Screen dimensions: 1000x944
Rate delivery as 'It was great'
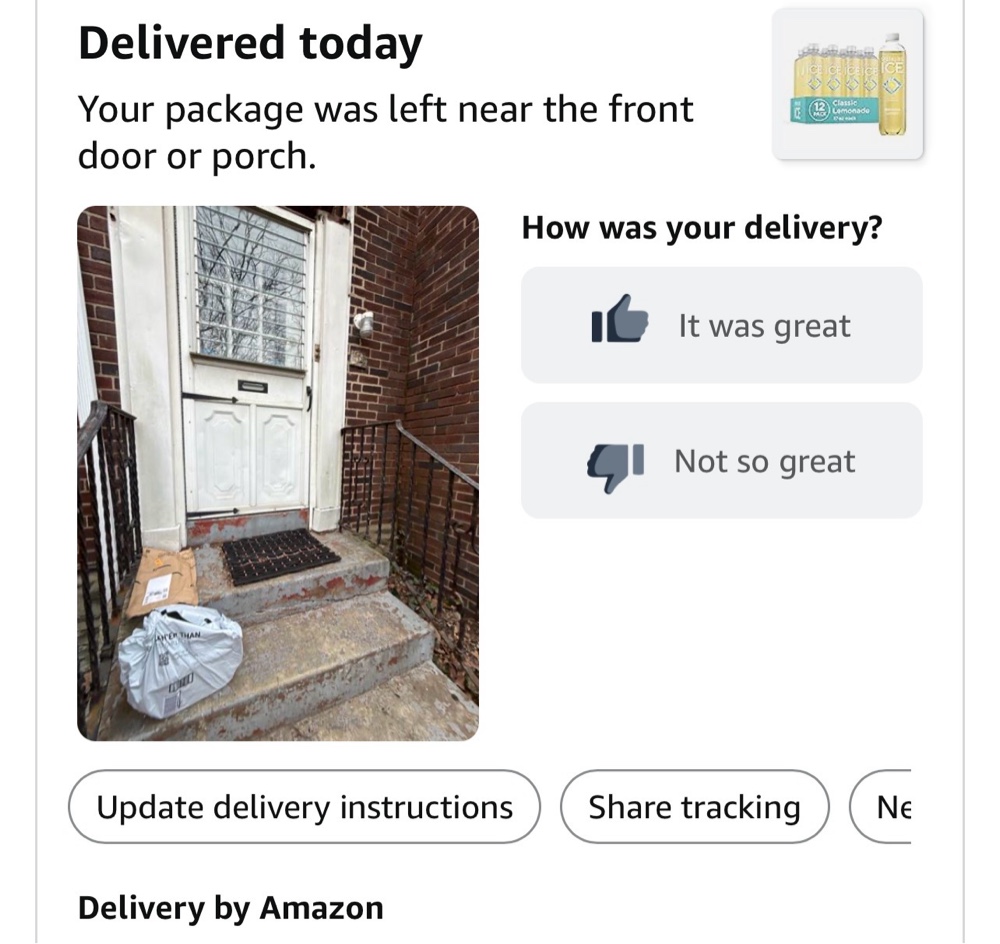[721, 325]
